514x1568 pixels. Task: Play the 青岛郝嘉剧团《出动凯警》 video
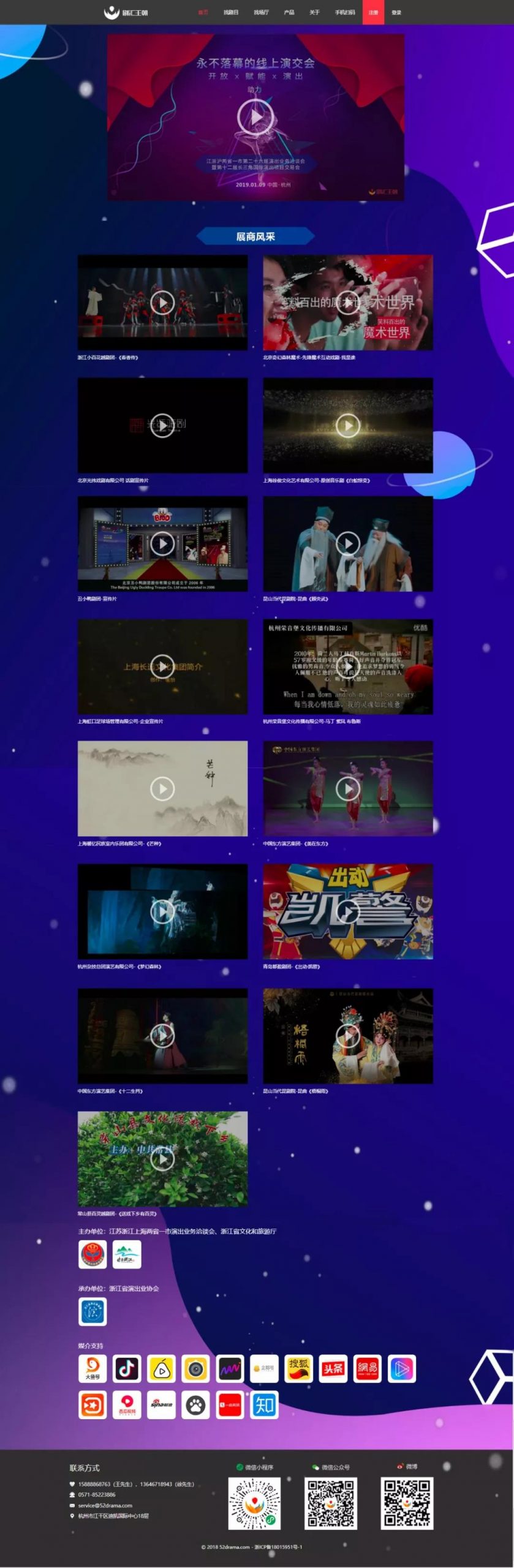pos(347,911)
